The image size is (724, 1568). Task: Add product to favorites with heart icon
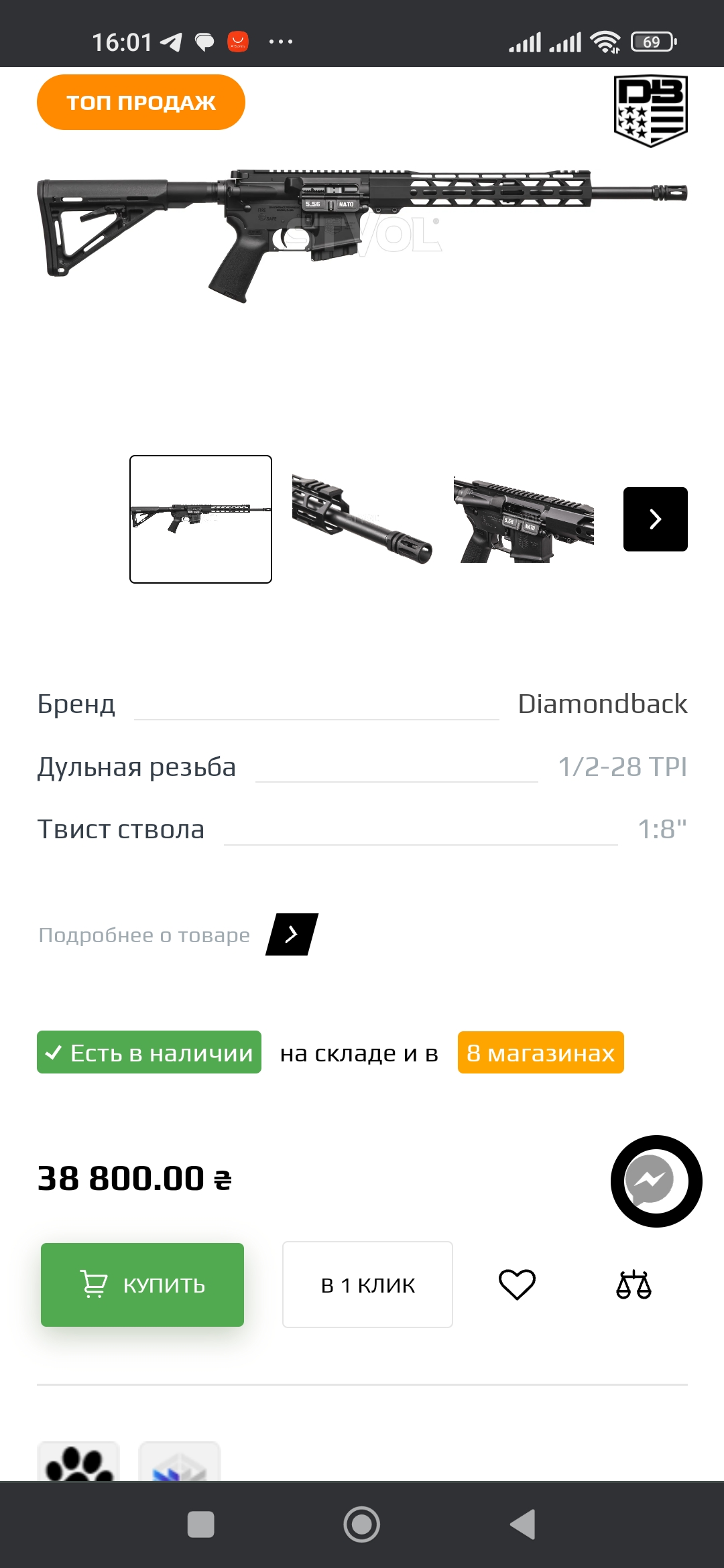(517, 1285)
